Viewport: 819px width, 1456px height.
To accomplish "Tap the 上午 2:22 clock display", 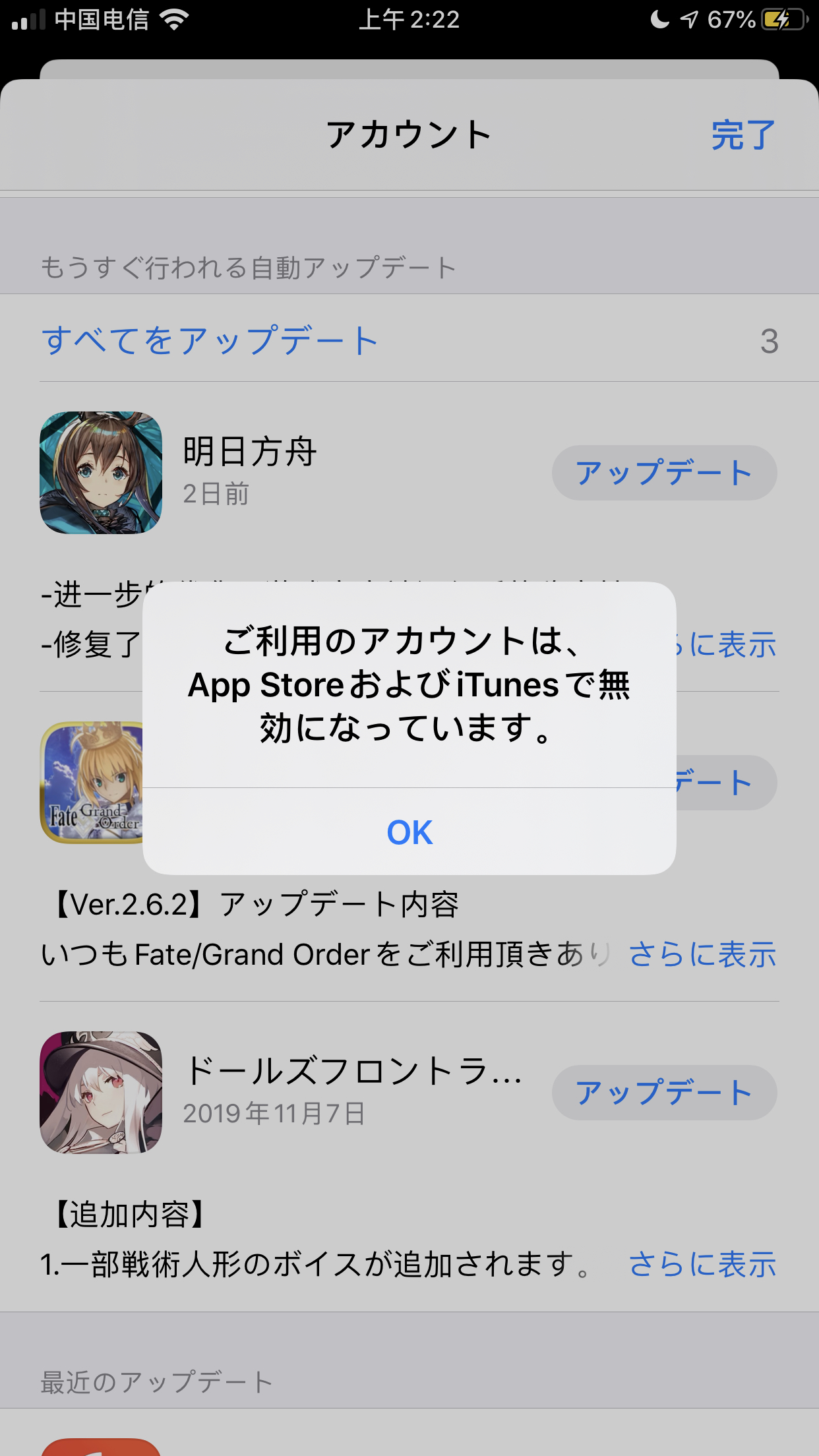I will pyautogui.click(x=408, y=20).
